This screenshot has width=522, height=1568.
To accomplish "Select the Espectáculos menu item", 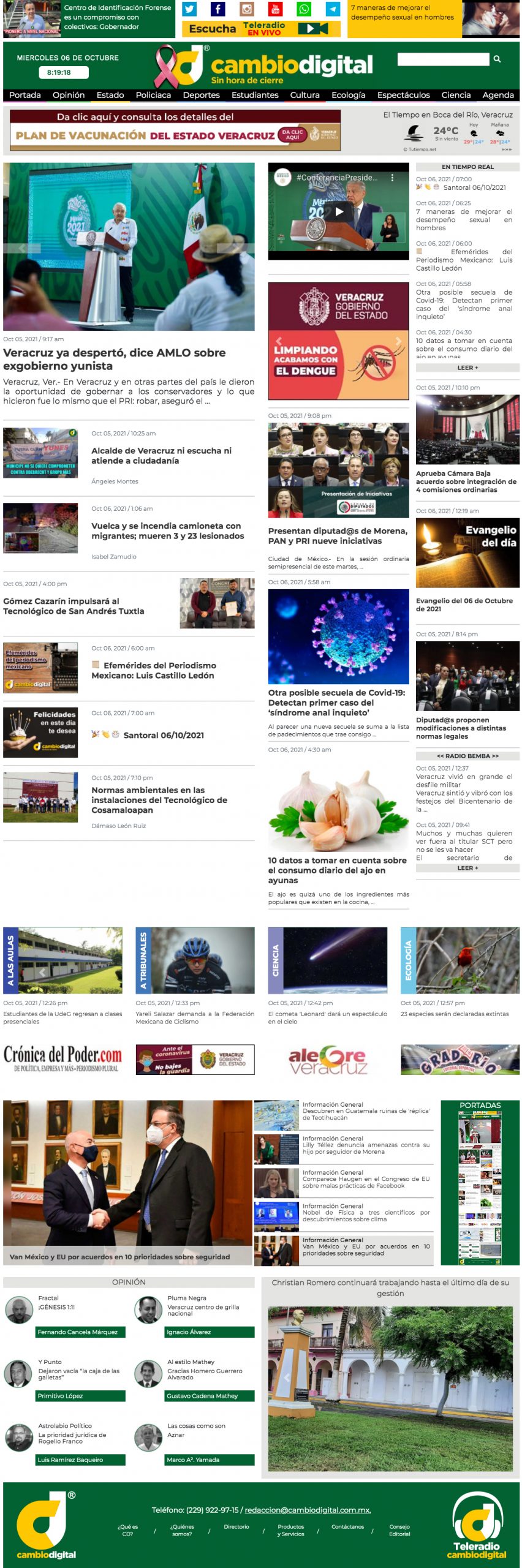I will (403, 95).
